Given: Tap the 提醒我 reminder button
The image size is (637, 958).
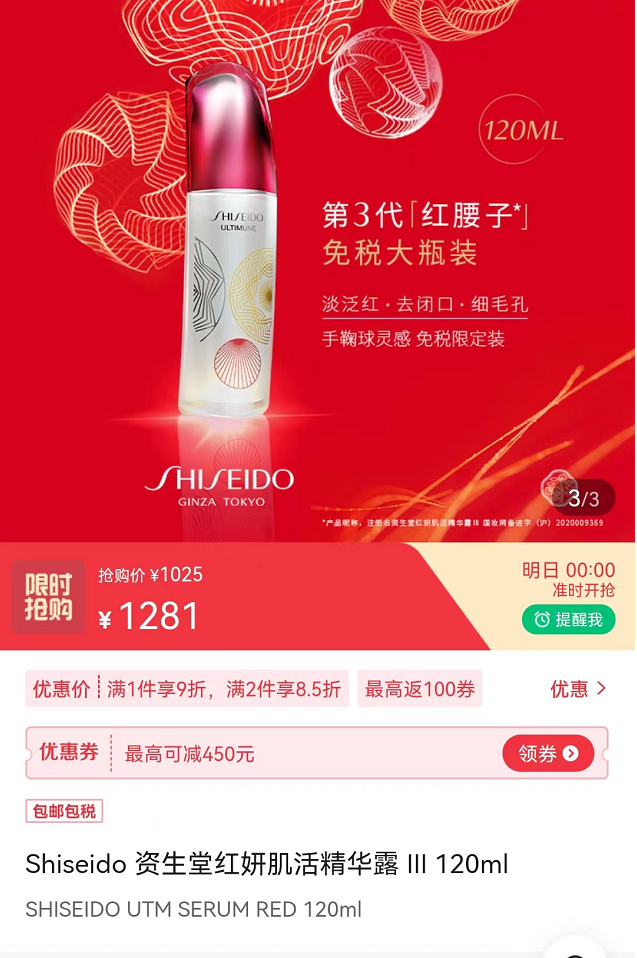Looking at the screenshot, I should coord(568,620).
